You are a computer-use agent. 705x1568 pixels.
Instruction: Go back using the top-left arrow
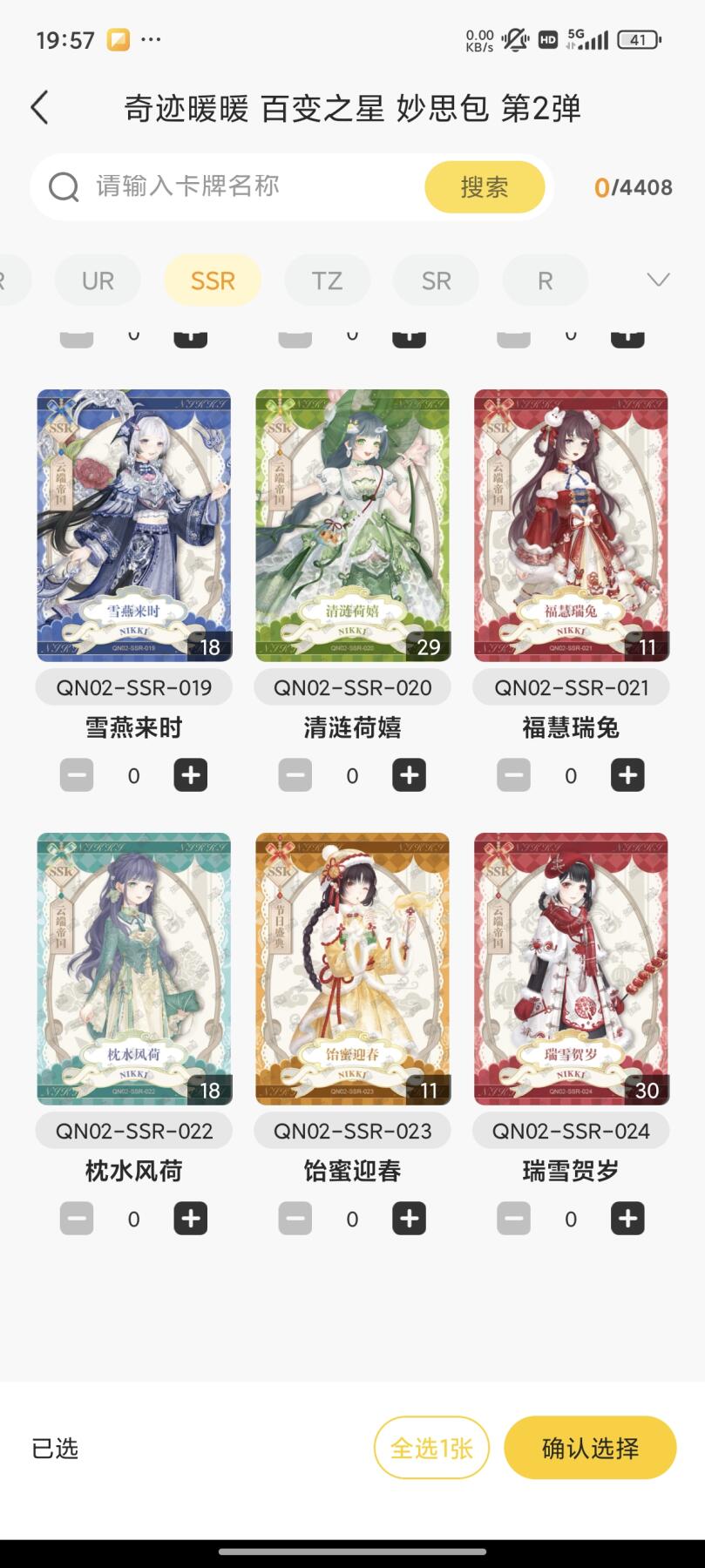39,108
